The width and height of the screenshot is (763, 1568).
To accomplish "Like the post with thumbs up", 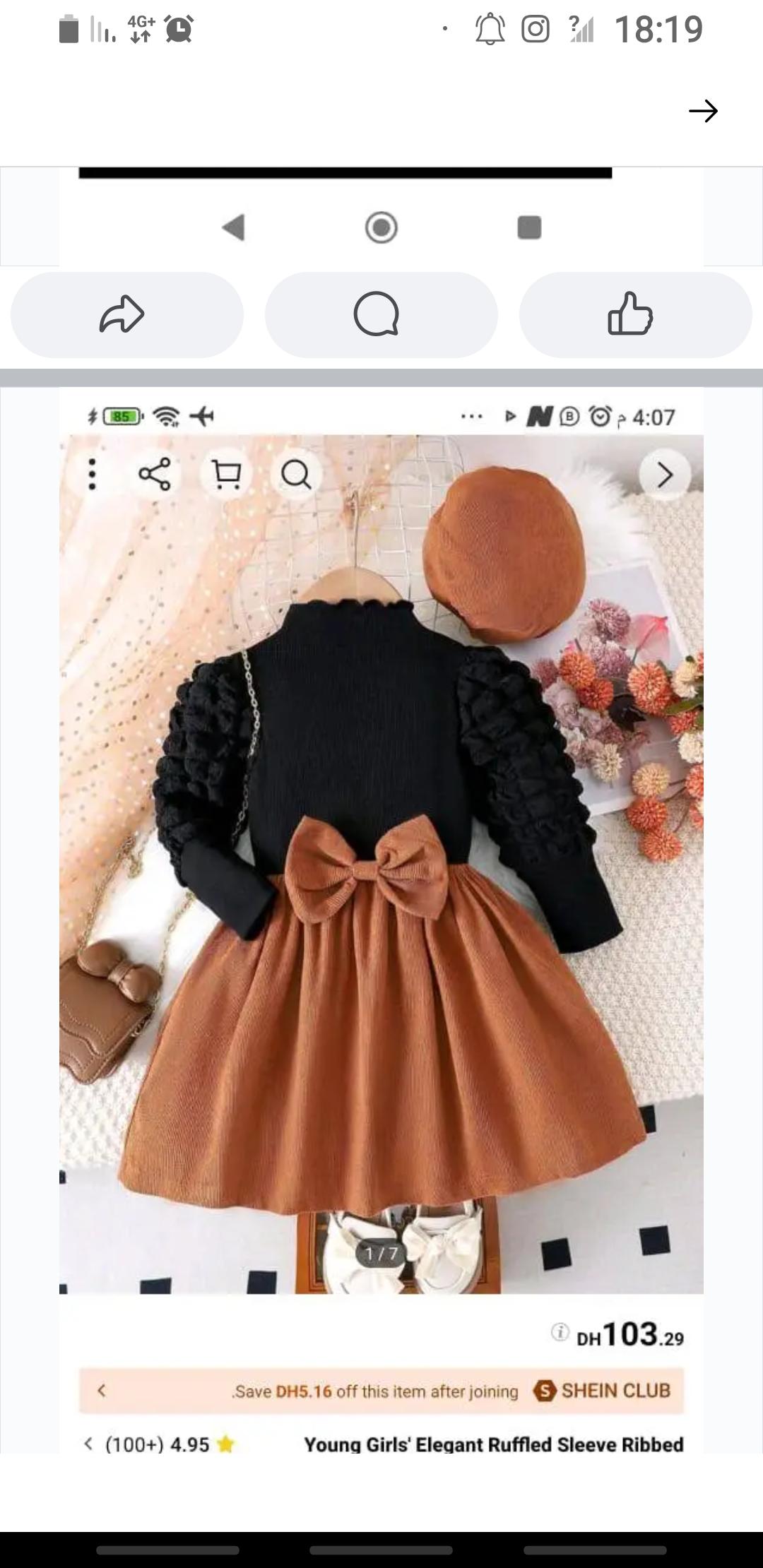I will (635, 314).
